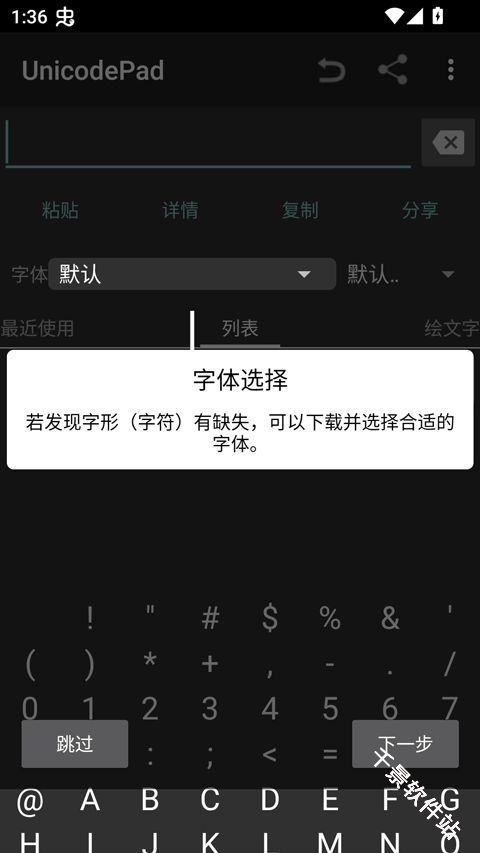Tap 复制 to copy the text
The height and width of the screenshot is (853, 480).
(300, 210)
